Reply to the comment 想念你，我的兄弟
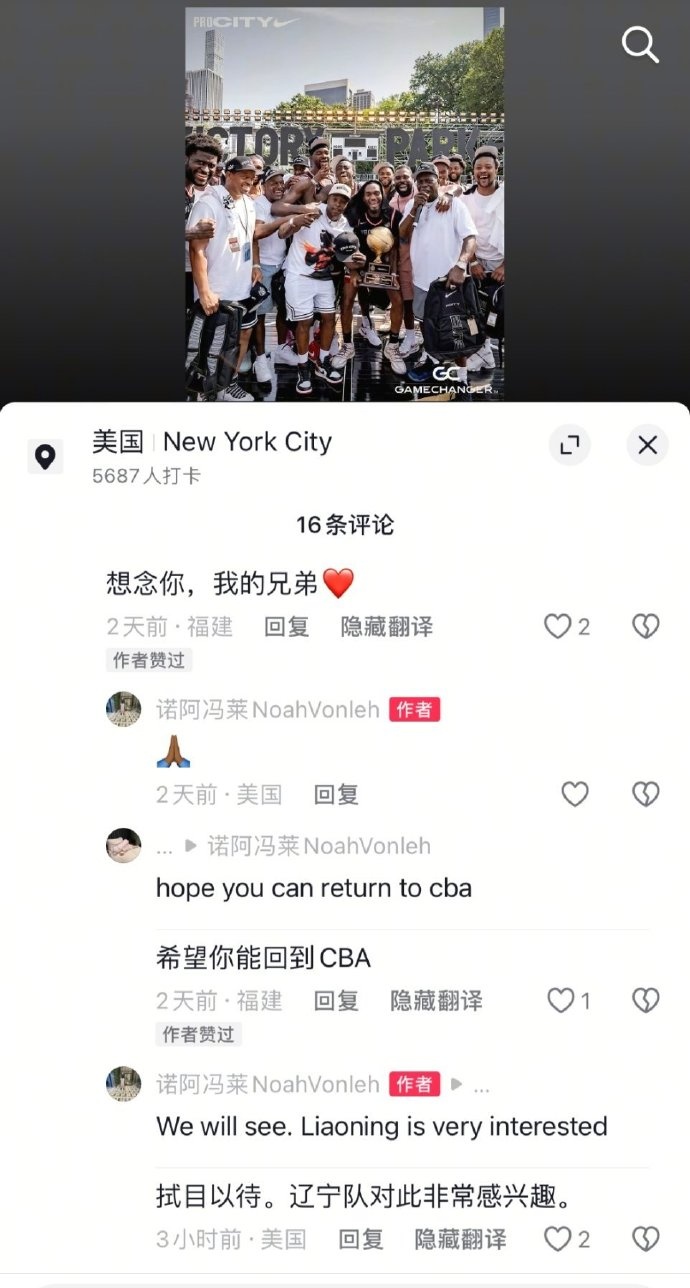 [286, 627]
